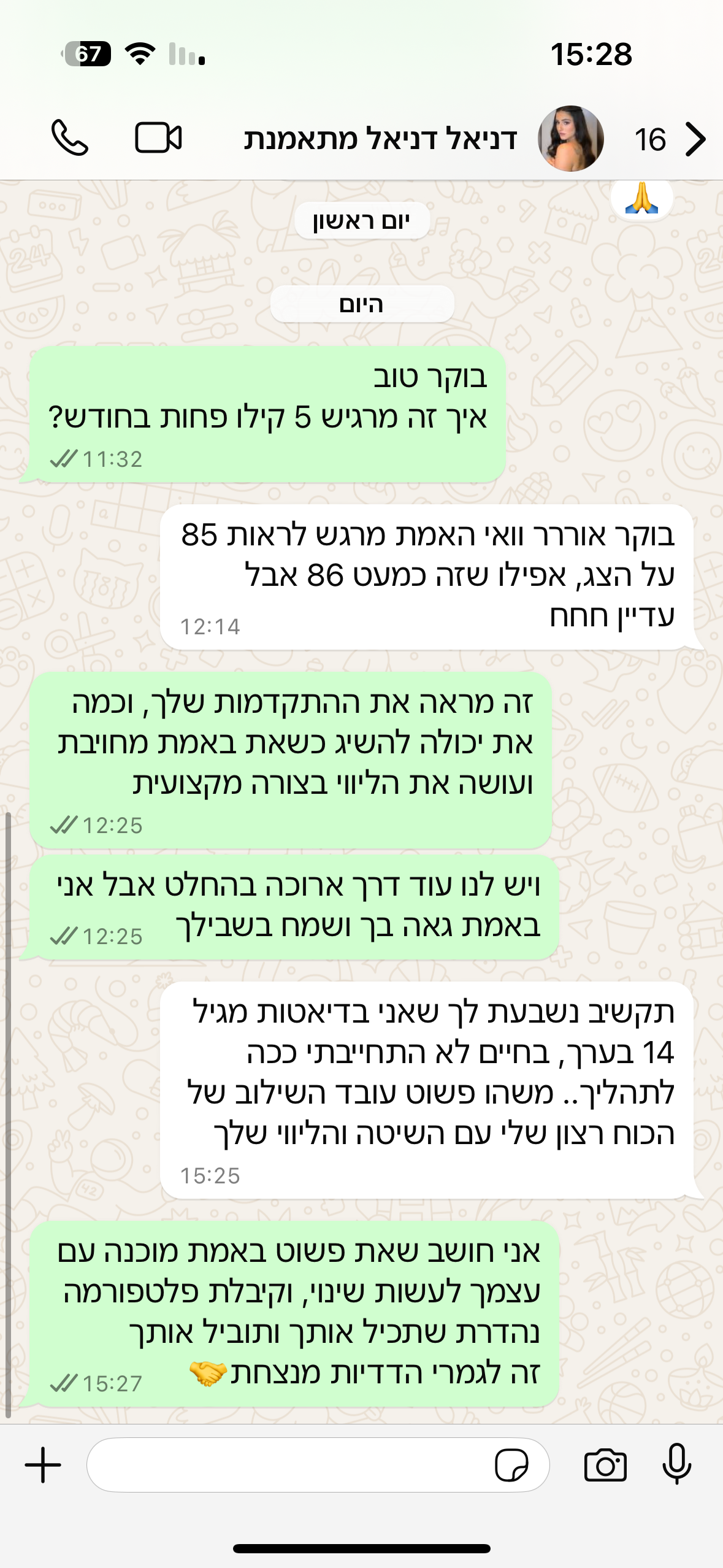Open contact info for דניאל דניאל מתאמנת
This screenshot has height=1568, width=723.
tap(380, 139)
